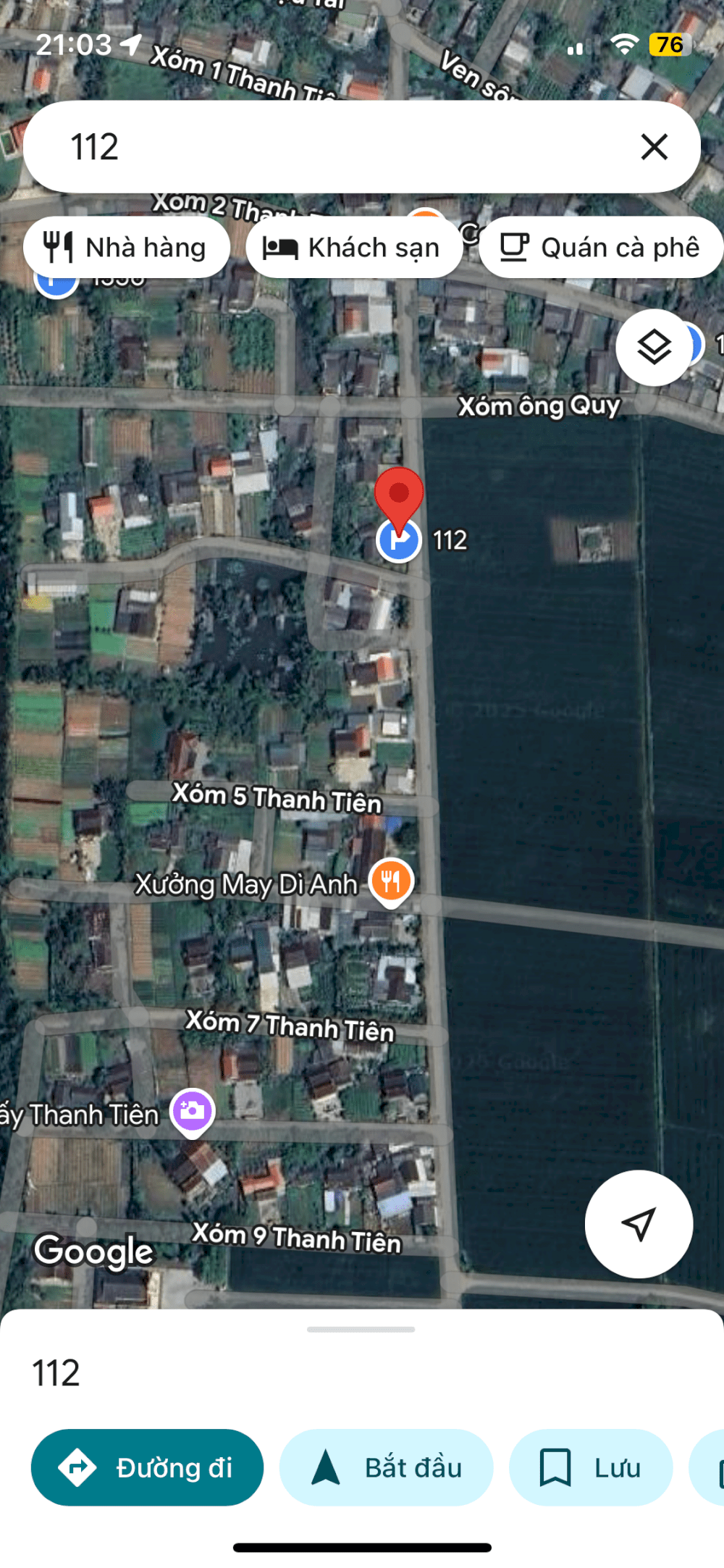Viewport: 724px width, 1568px height.
Task: Start navigation with Bắt đầu
Action: coord(387,1467)
